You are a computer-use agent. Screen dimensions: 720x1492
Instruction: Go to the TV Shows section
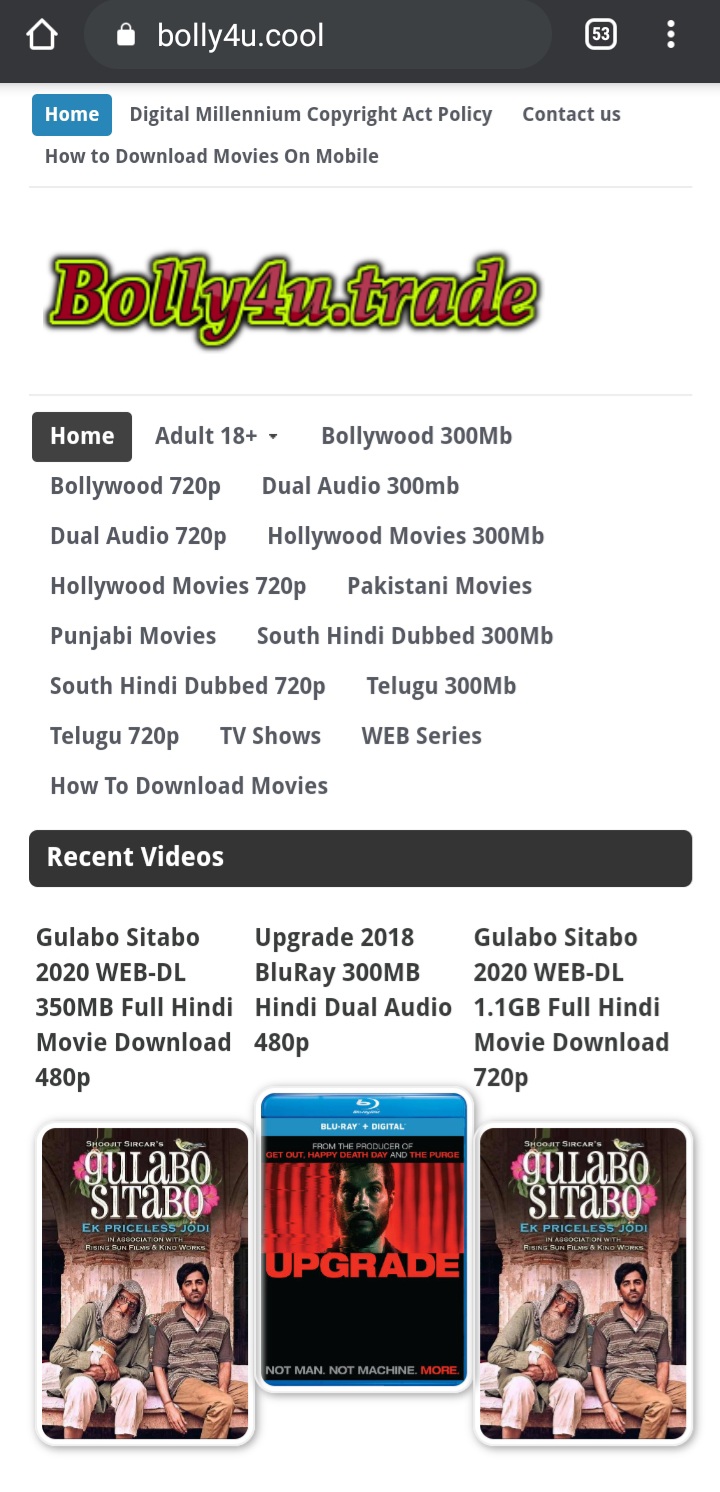click(x=270, y=736)
